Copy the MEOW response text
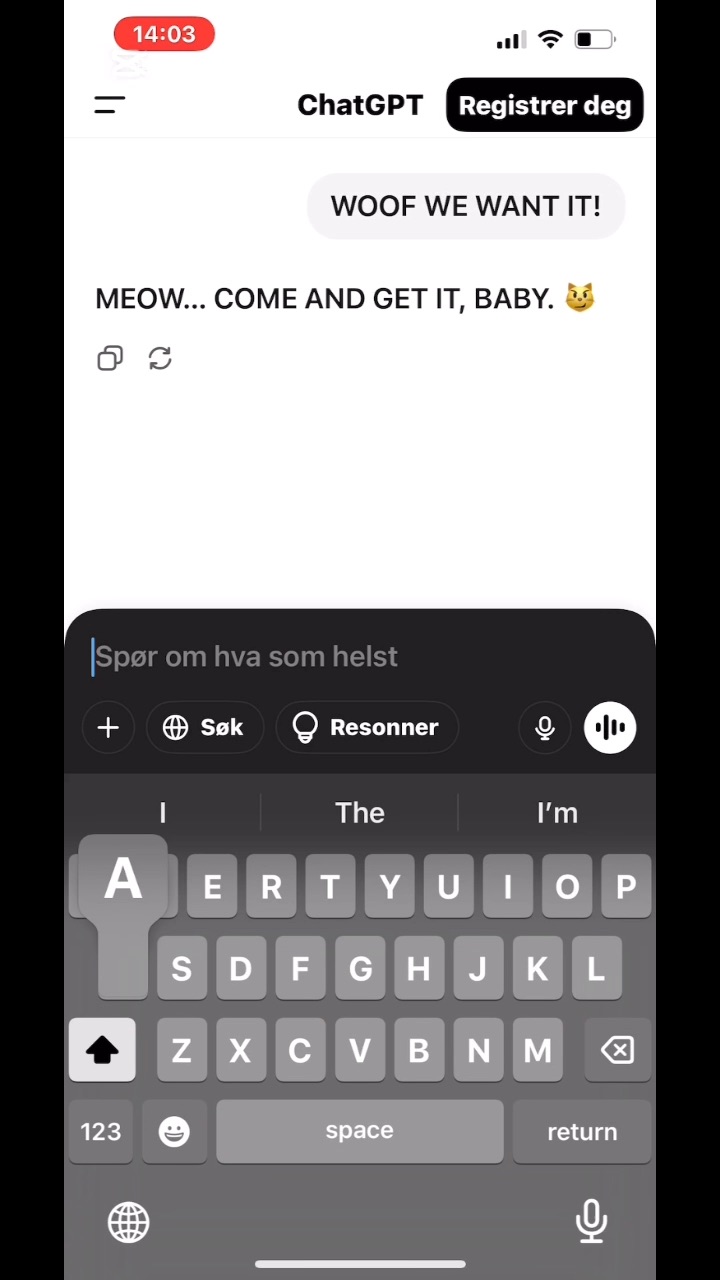This screenshot has height=1280, width=720. (x=110, y=358)
